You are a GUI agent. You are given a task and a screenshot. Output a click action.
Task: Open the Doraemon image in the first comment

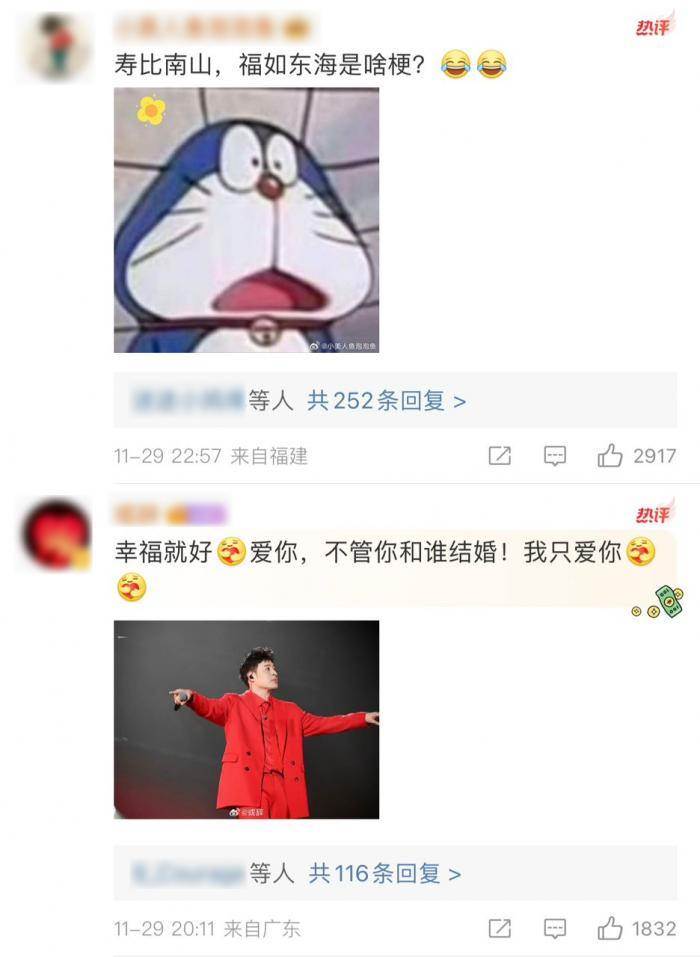coord(246,220)
